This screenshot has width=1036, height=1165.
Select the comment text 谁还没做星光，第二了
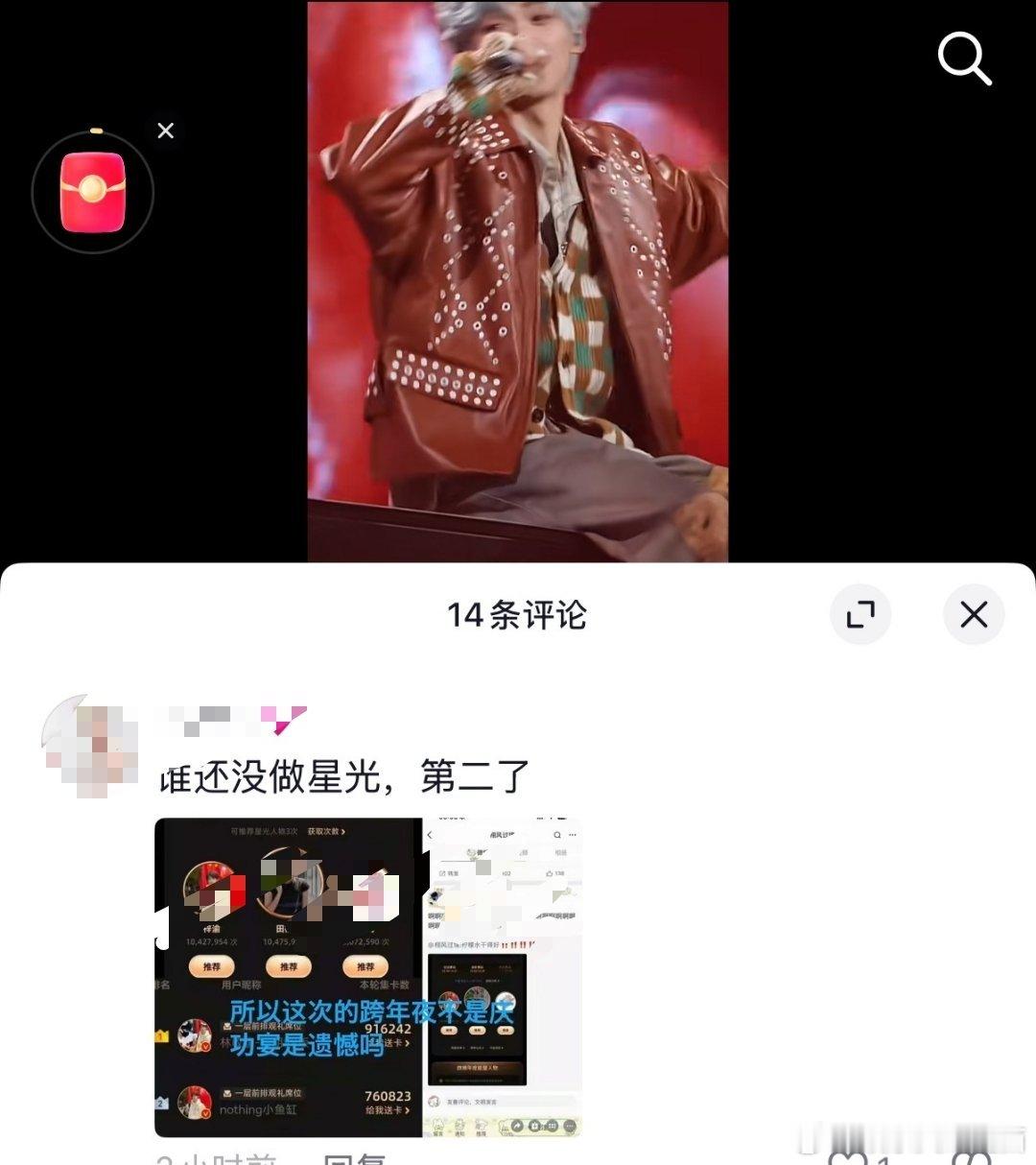341,779
